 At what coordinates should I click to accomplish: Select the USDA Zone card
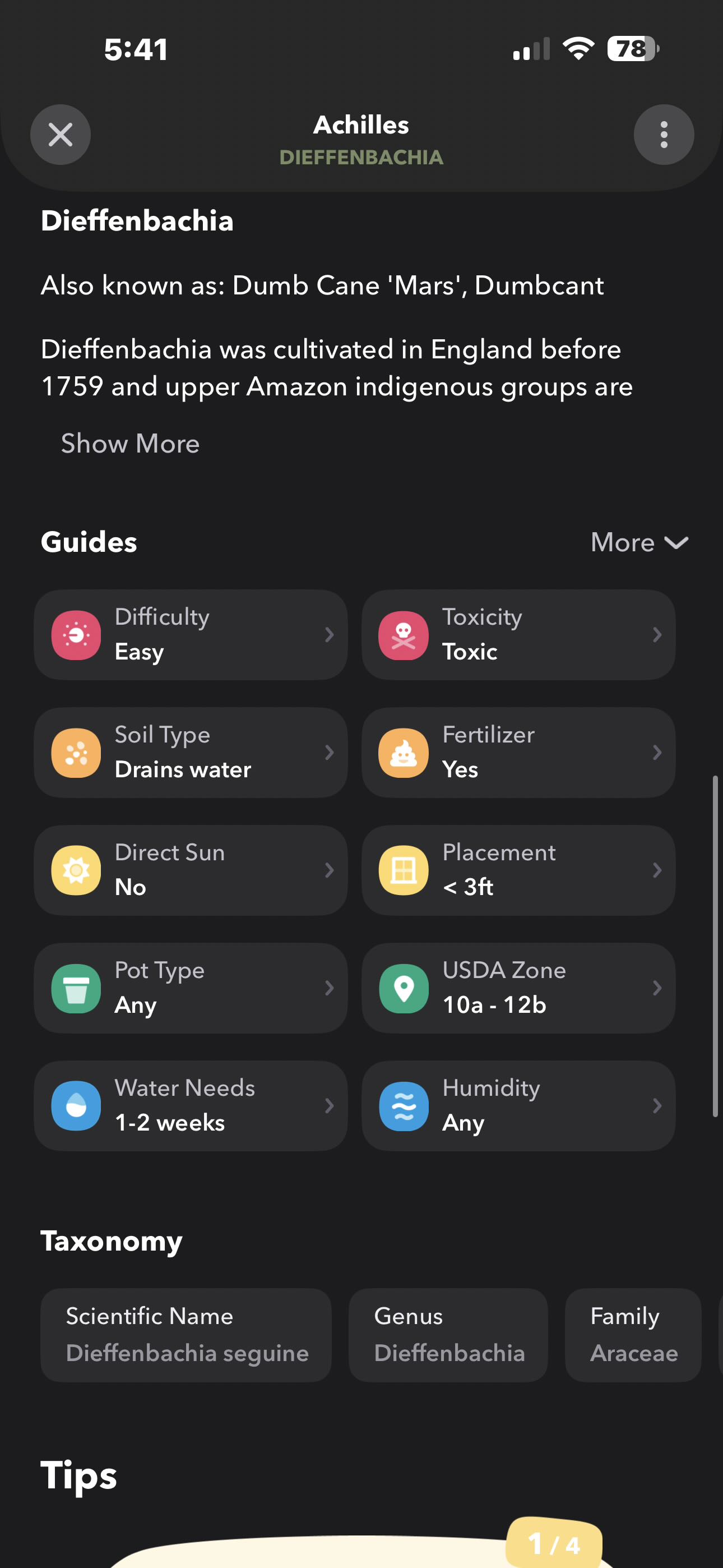[x=518, y=988]
